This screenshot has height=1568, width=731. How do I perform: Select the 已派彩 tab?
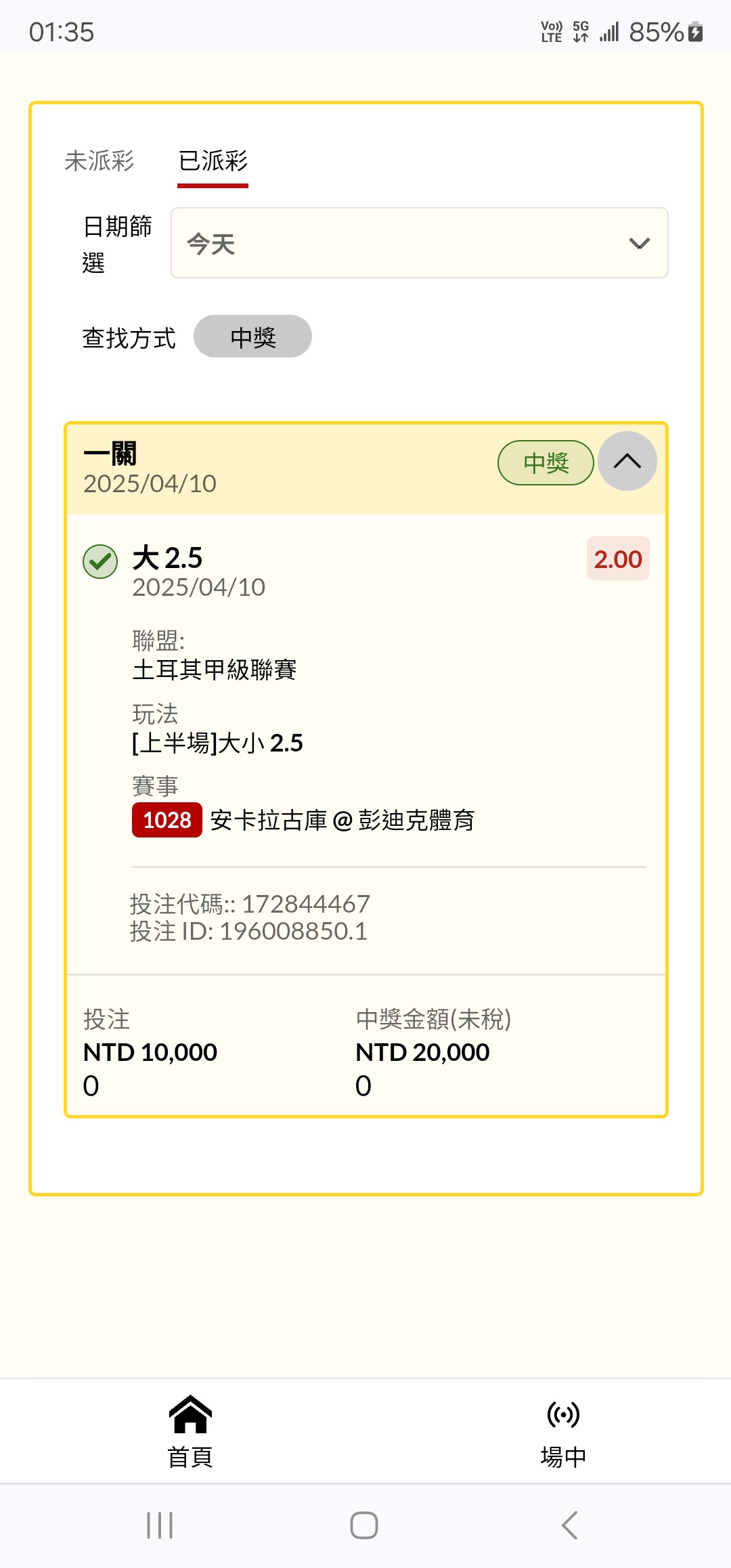(213, 162)
